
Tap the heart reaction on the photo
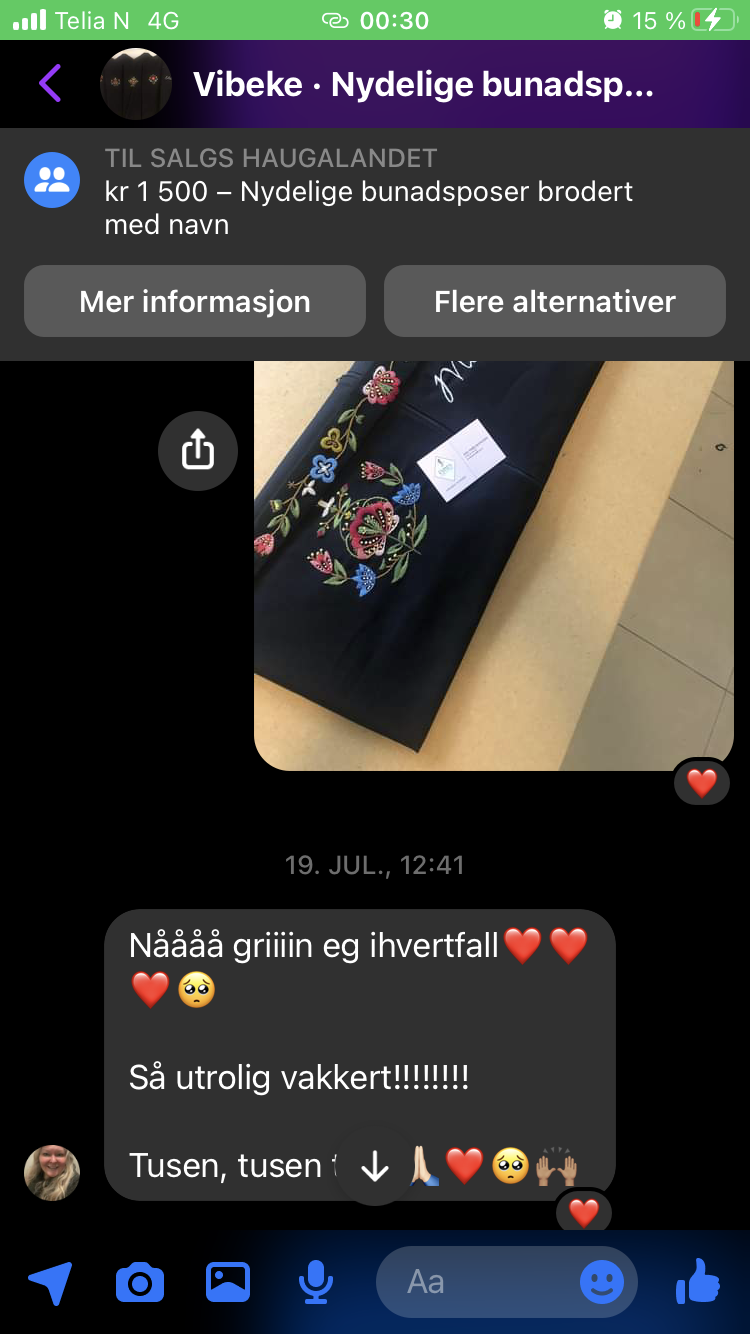point(702,782)
